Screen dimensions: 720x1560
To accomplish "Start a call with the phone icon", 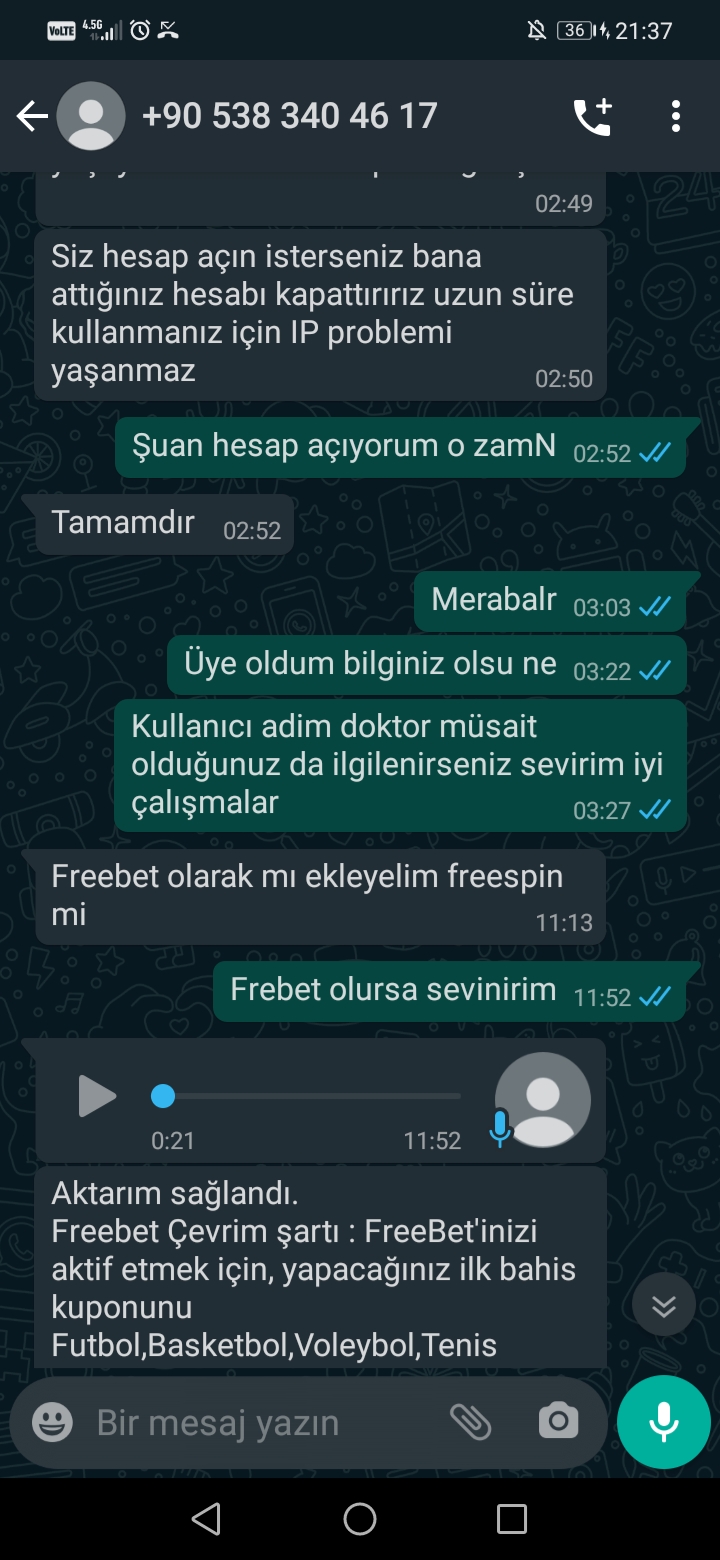I will [x=593, y=117].
